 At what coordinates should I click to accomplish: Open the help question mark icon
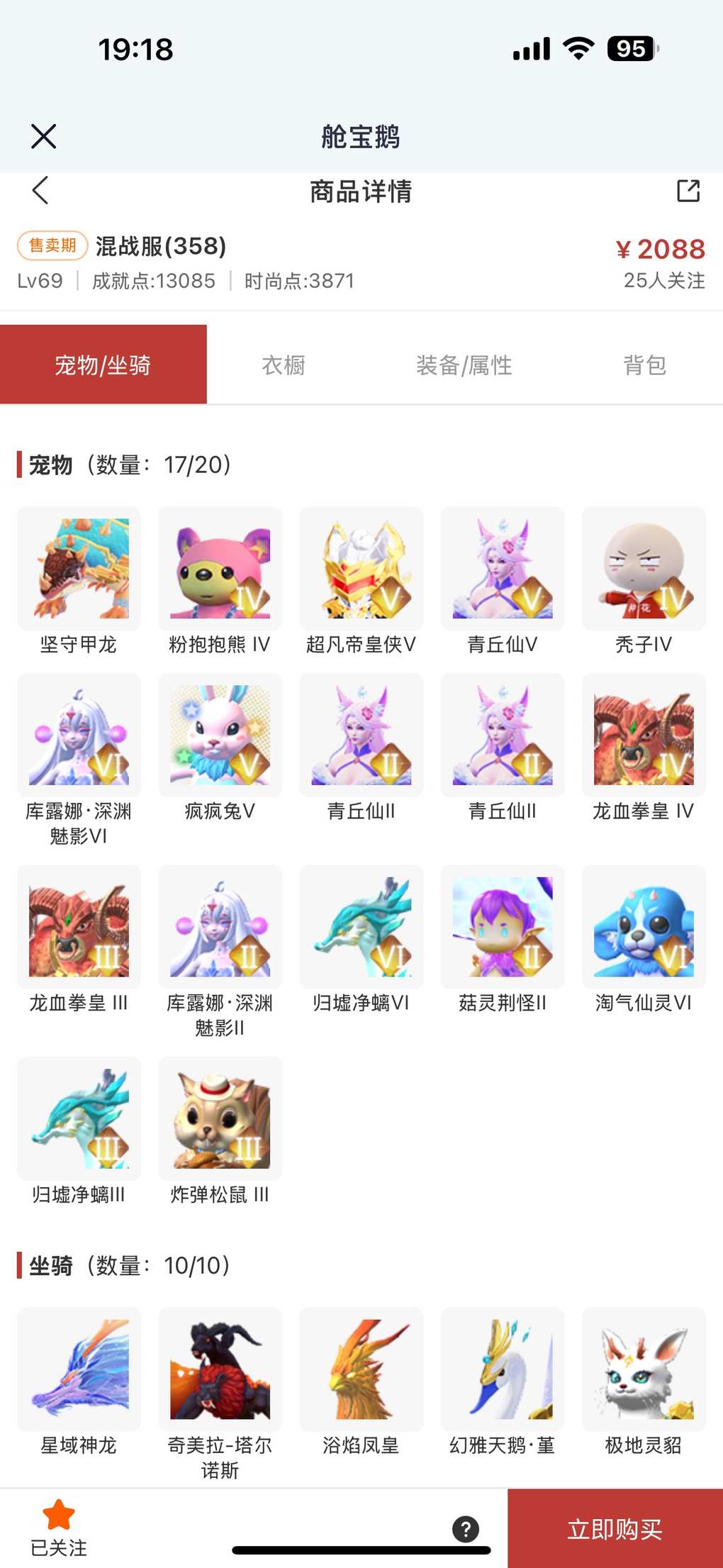pyautogui.click(x=466, y=1529)
